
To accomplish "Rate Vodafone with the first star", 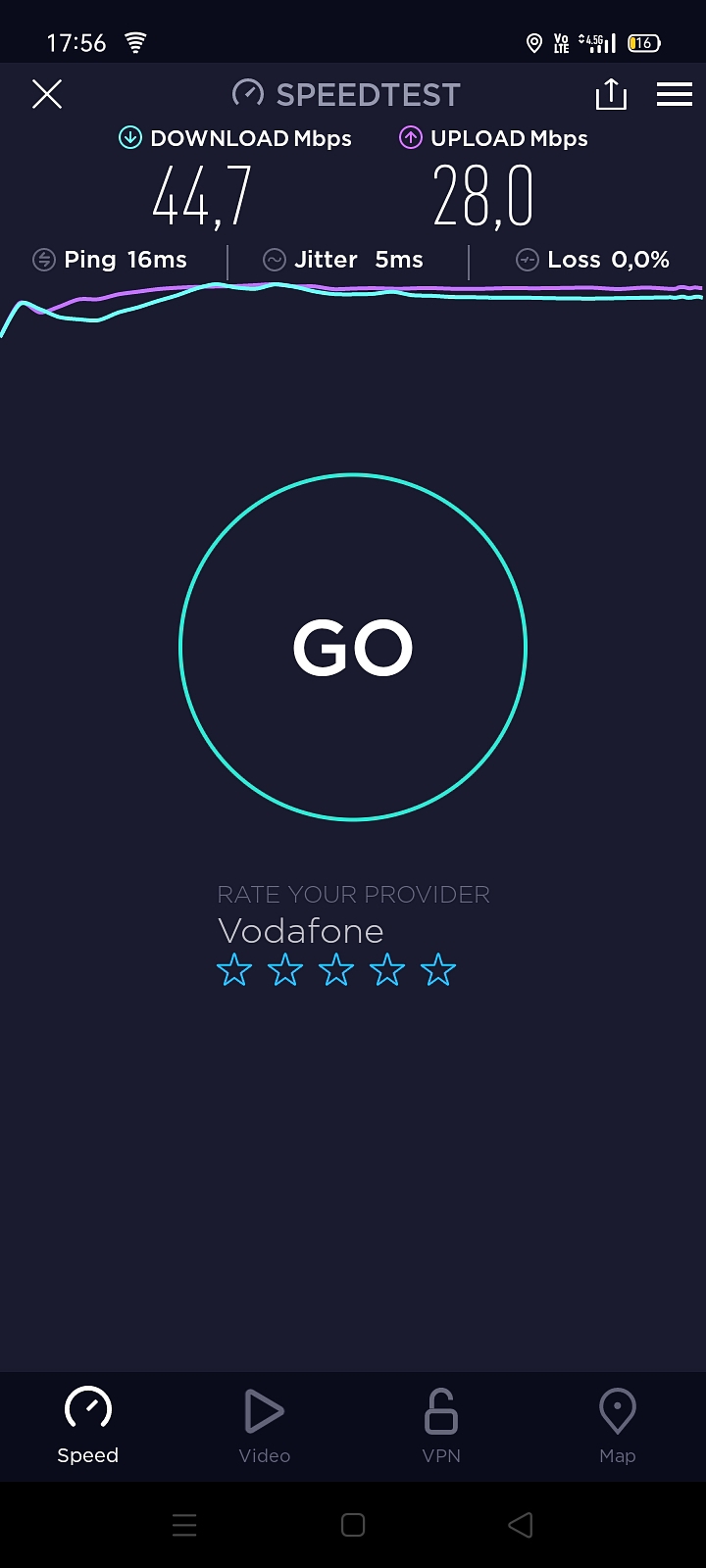I will (234, 970).
